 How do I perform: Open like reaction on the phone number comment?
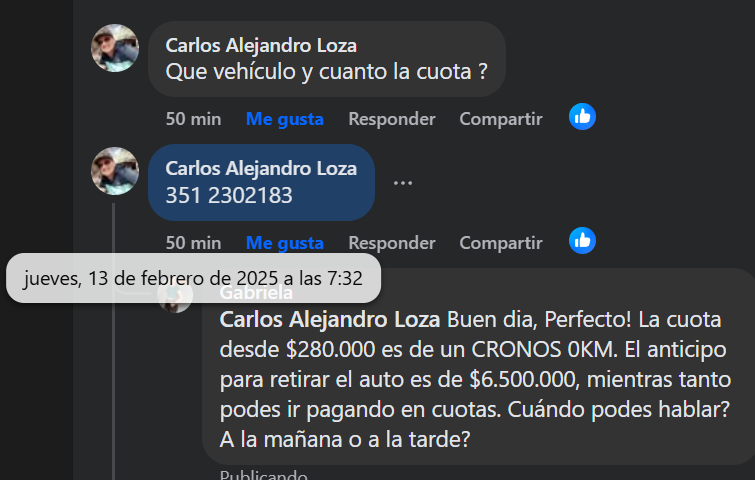click(x=582, y=241)
